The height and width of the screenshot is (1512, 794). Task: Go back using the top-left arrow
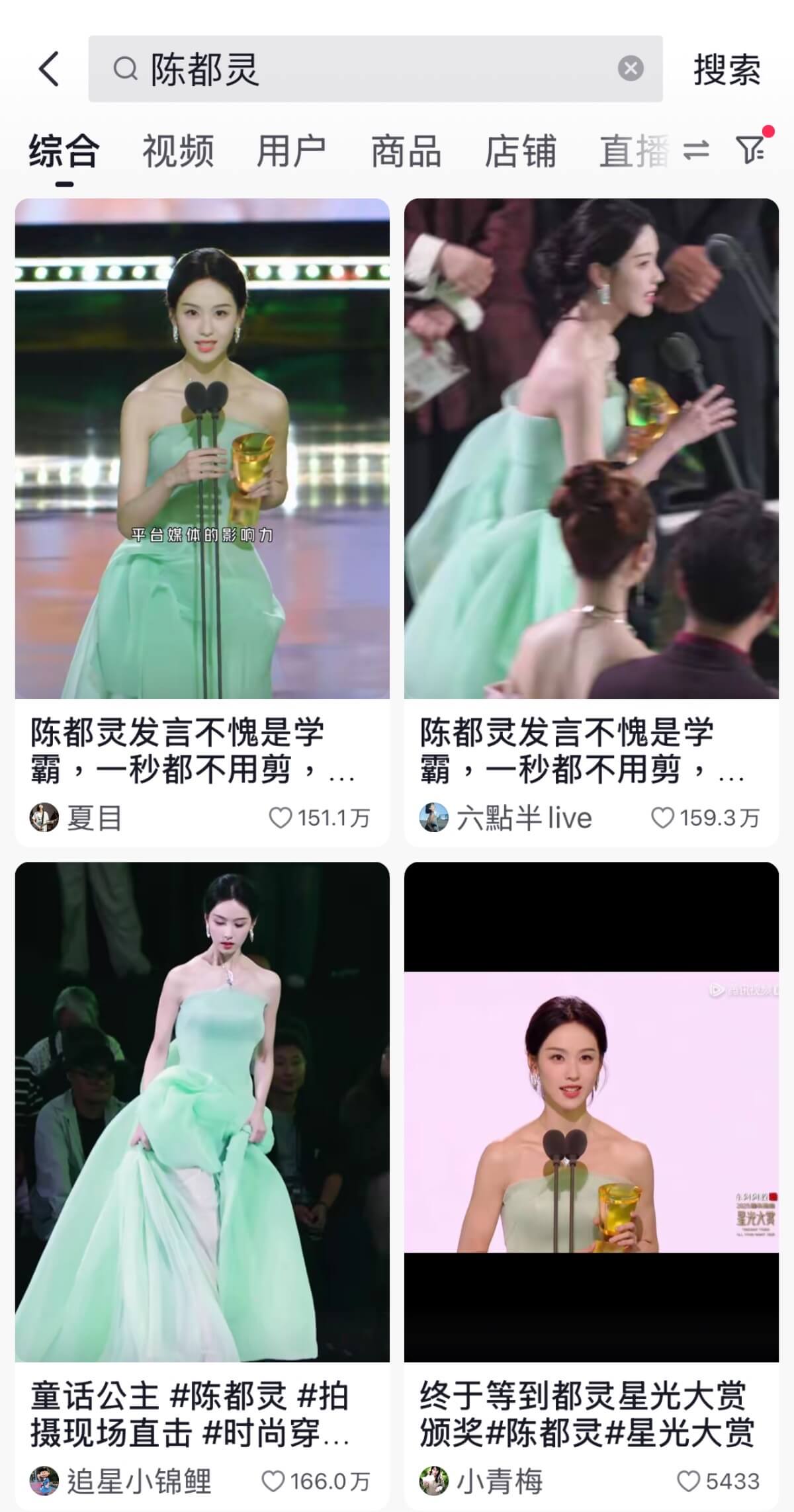click(49, 69)
